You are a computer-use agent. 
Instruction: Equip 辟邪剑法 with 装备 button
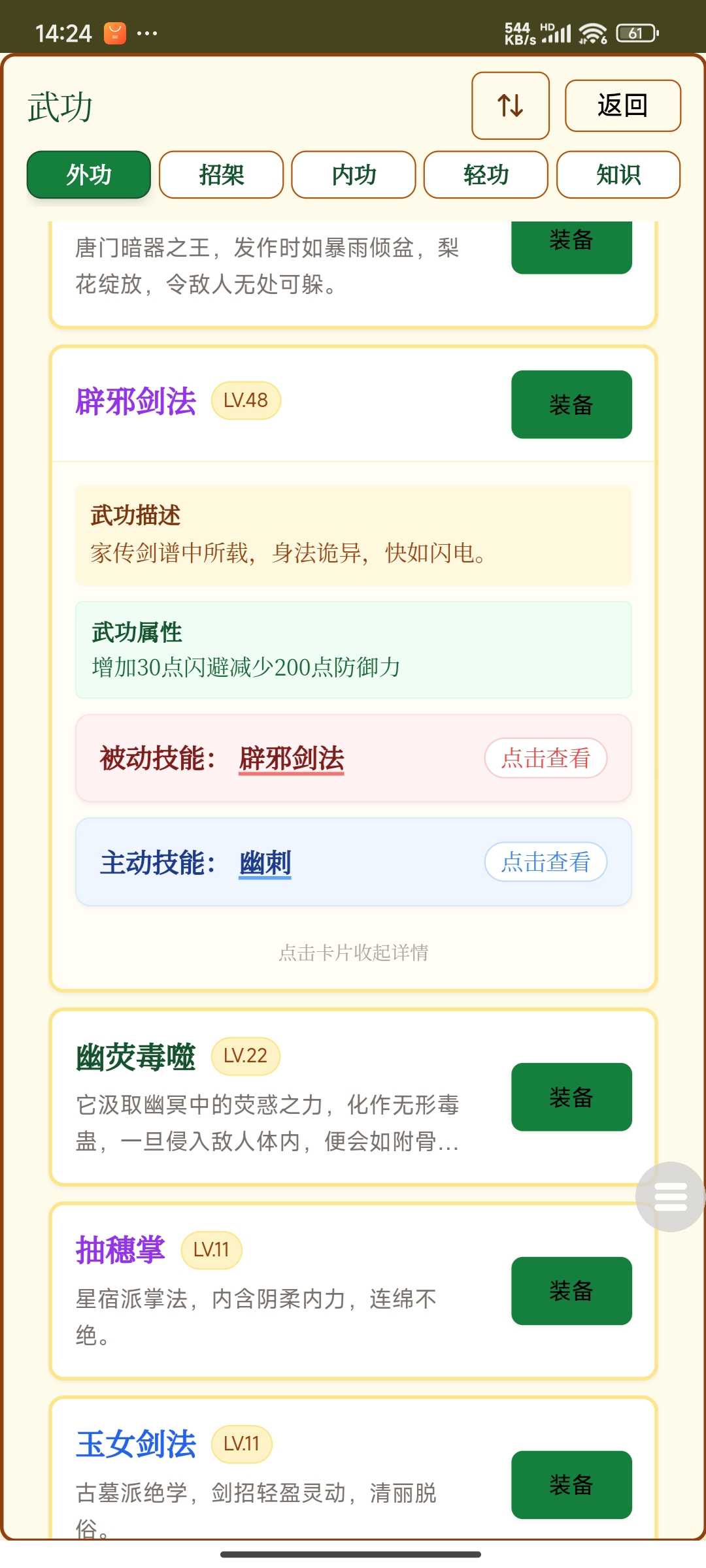571,404
